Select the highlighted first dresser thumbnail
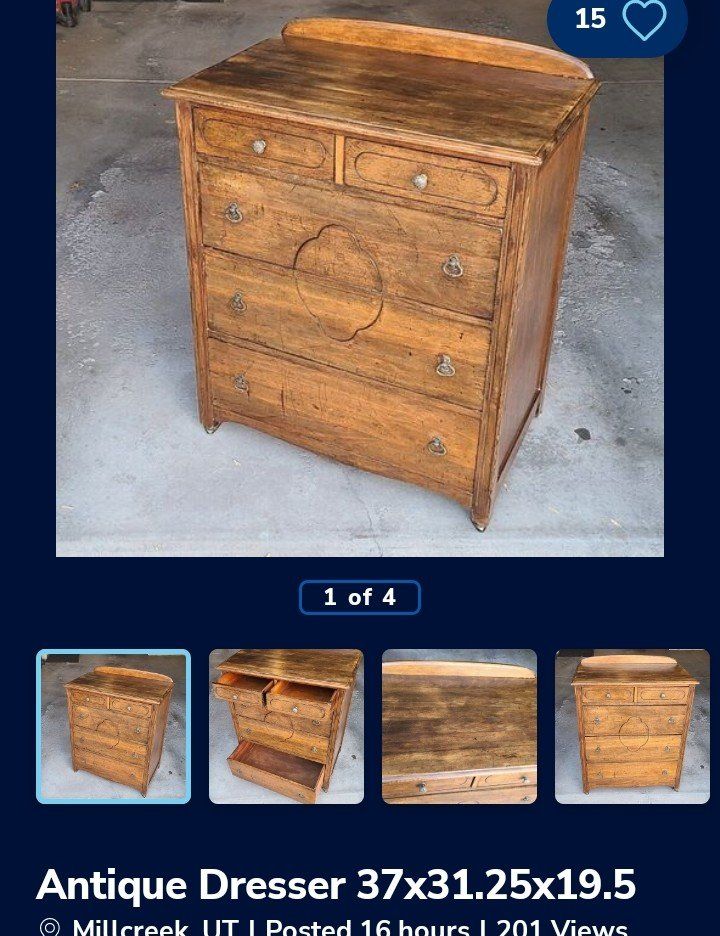This screenshot has width=720, height=936. 113,727
